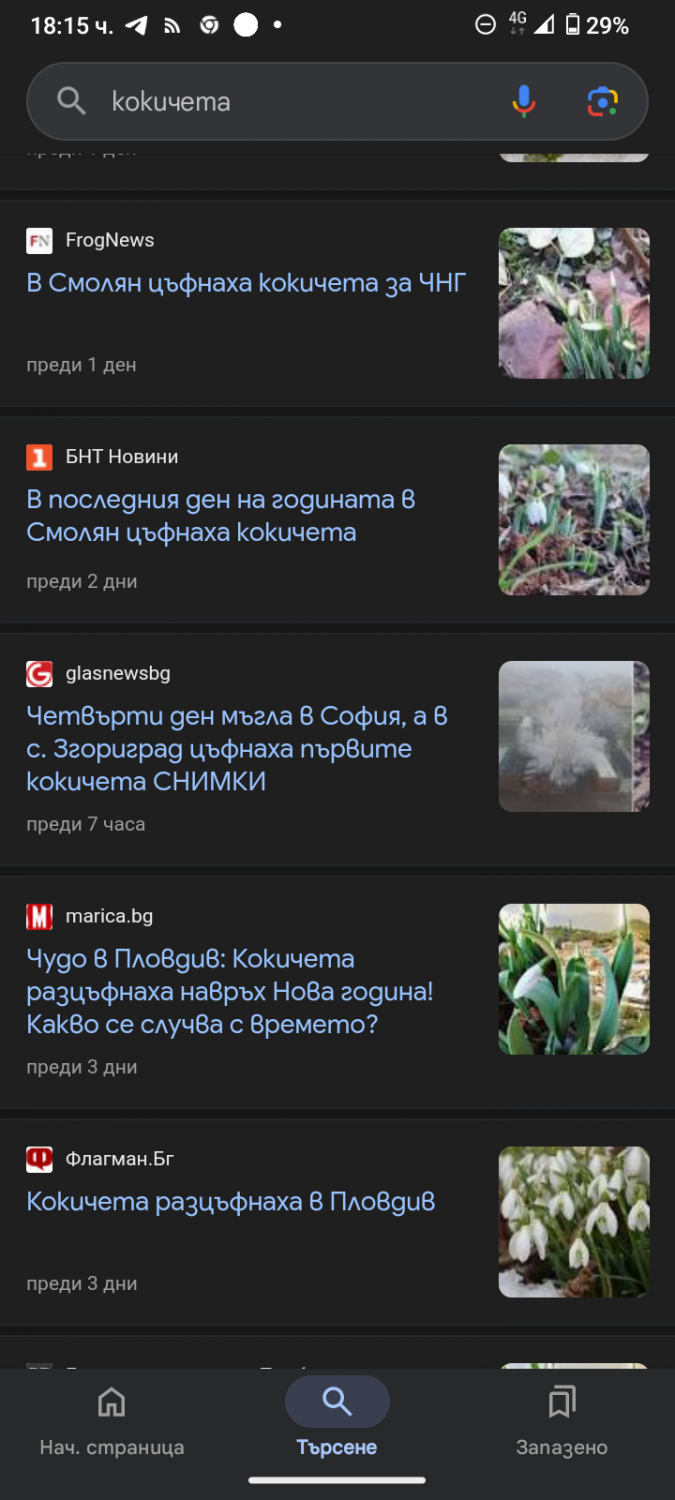675x1500 pixels.
Task: Start voice search with the microphone
Action: 523,101
